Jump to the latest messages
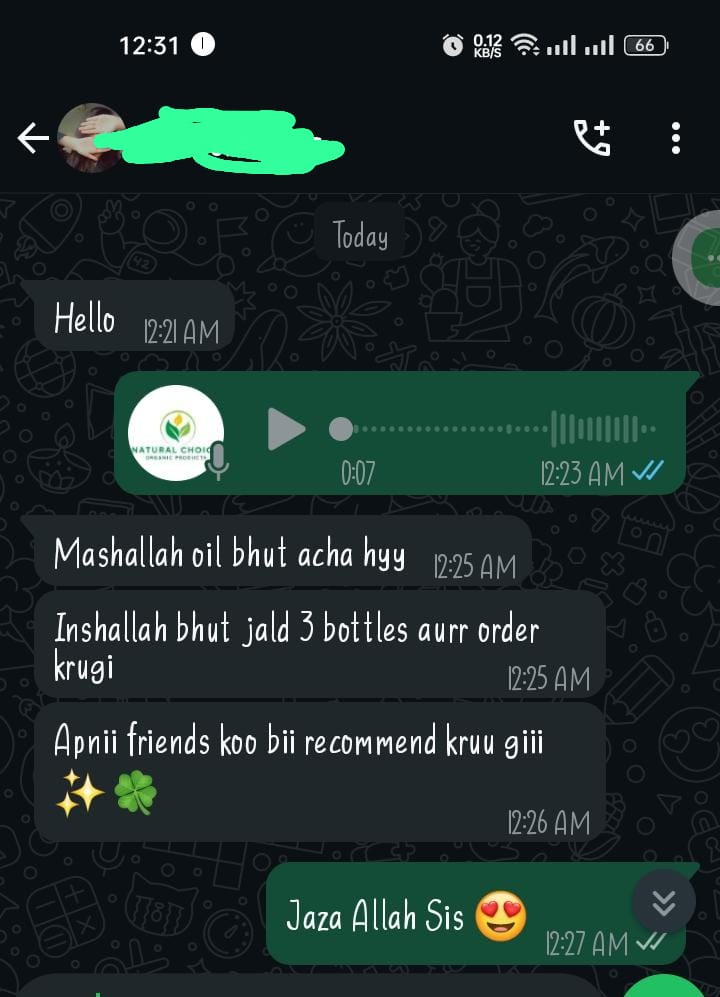 coord(663,902)
